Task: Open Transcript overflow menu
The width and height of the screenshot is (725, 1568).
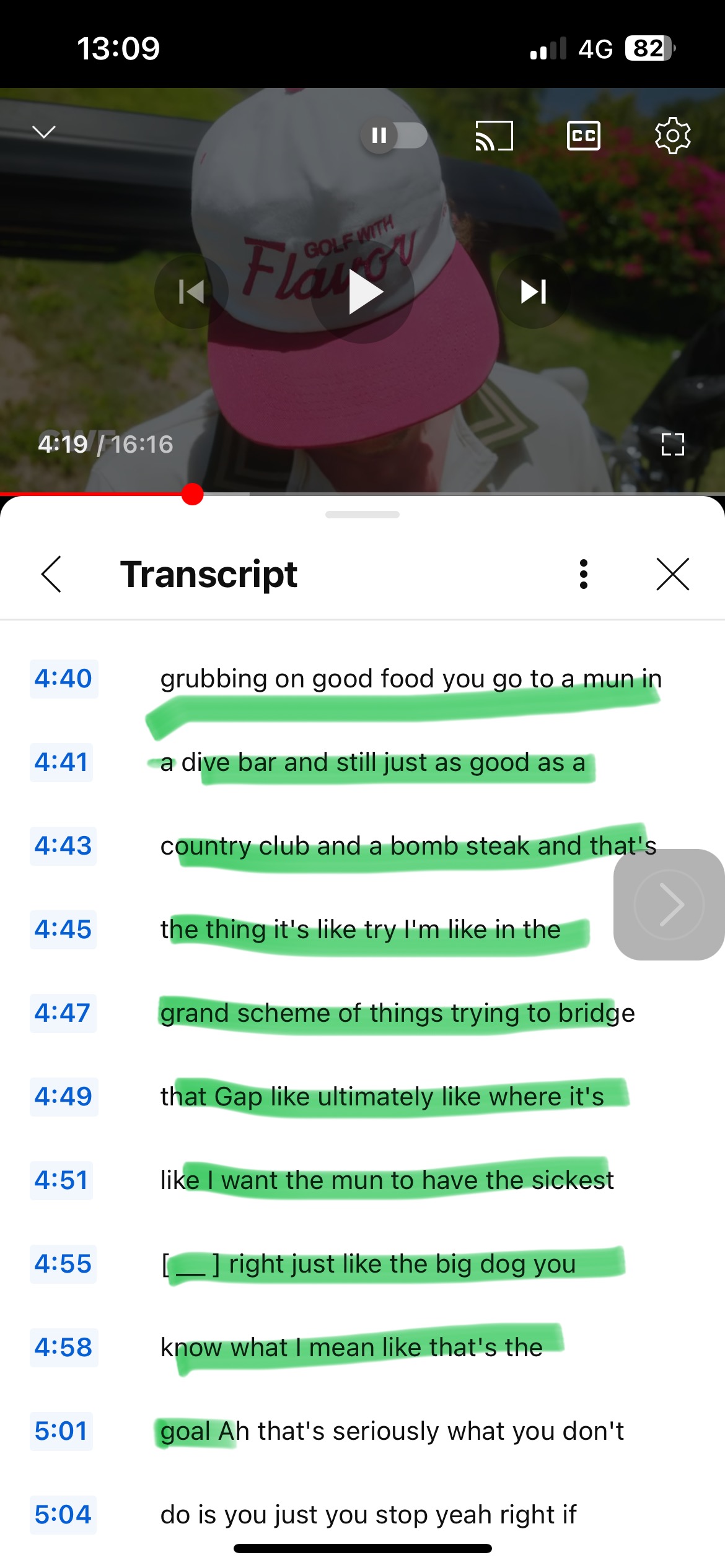Action: pyautogui.click(x=583, y=574)
